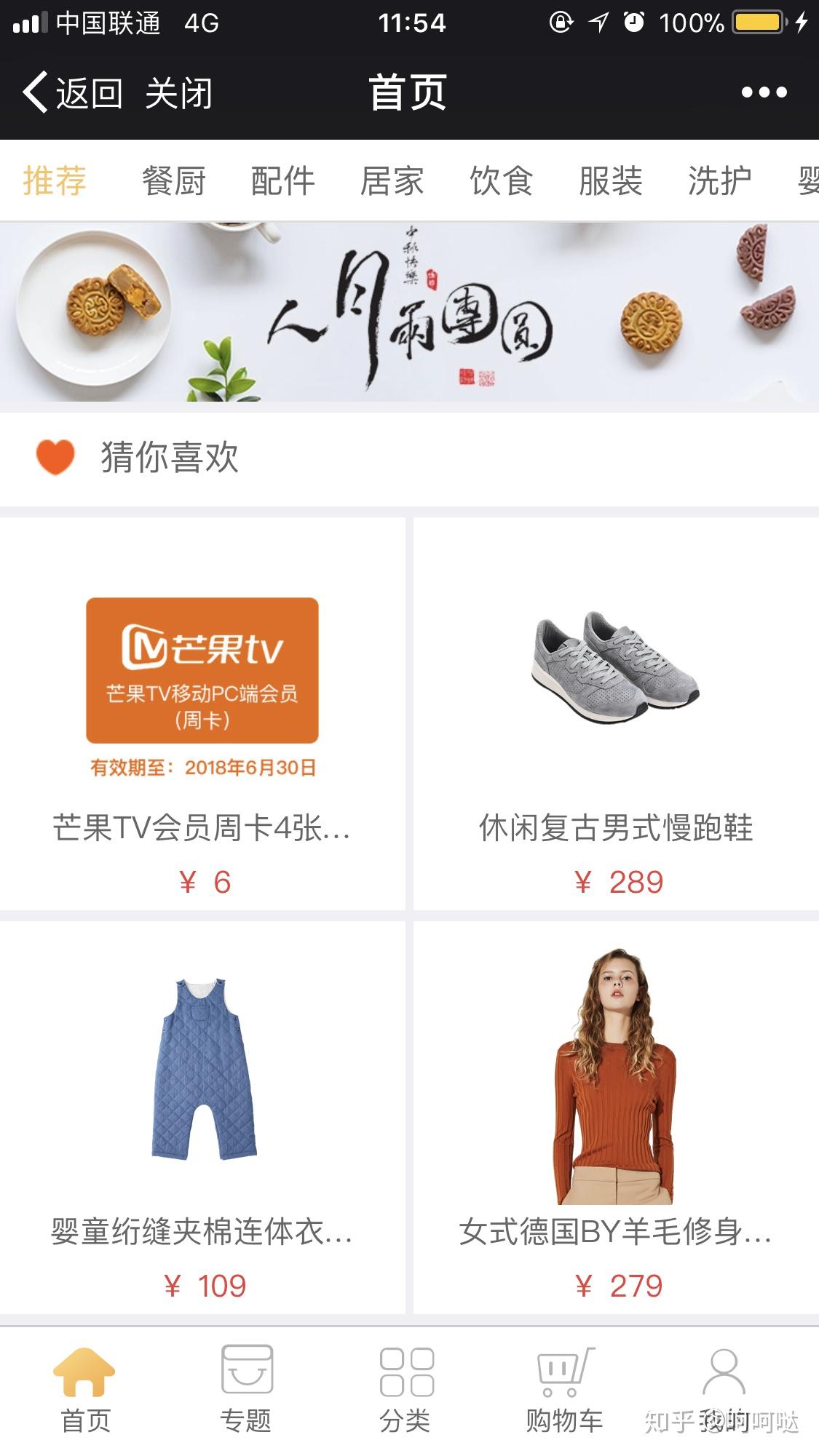
Task: Open the 居家 category tab
Action: 392,180
